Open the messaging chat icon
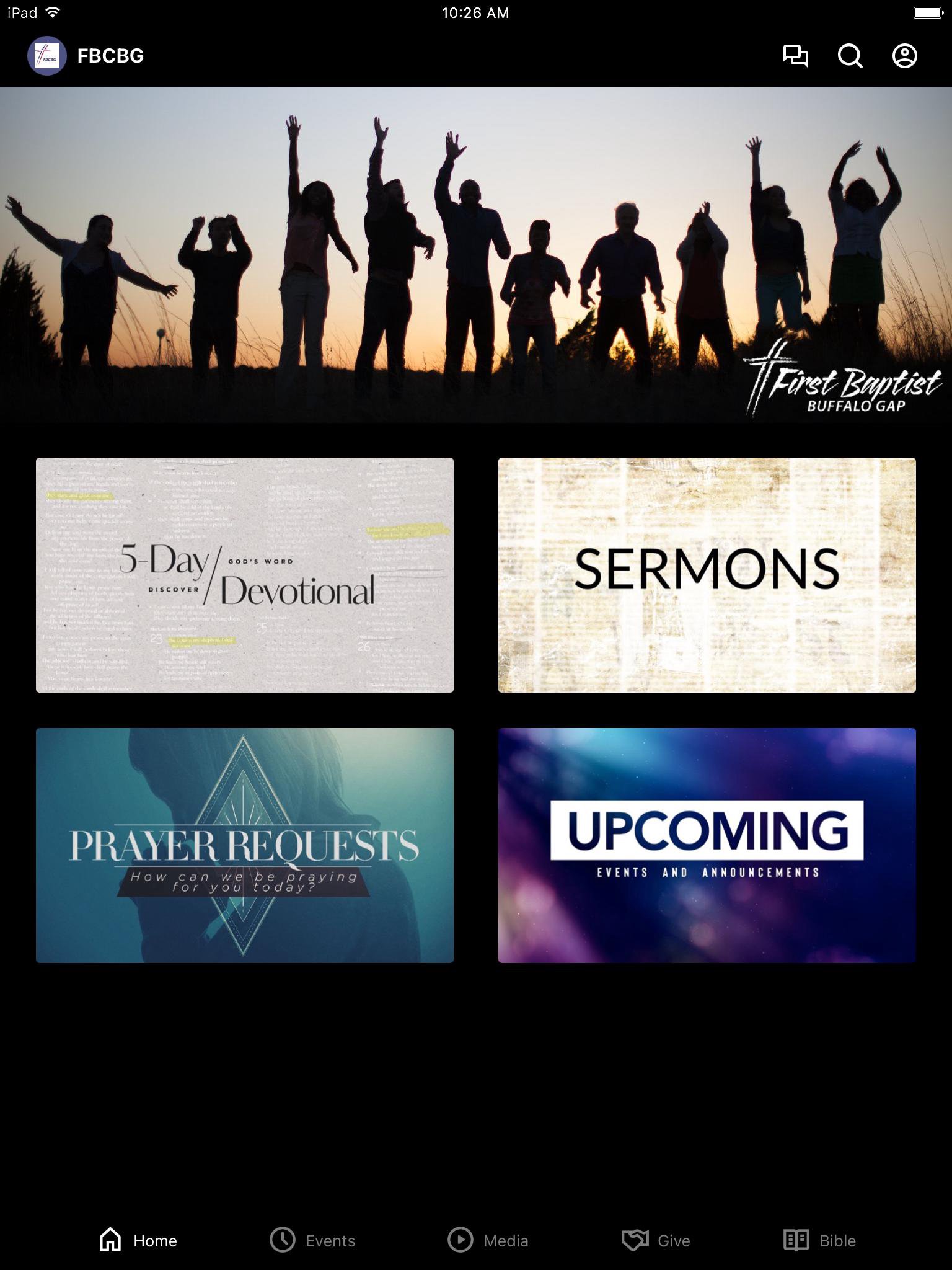Viewport: 952px width, 1270px height. (x=795, y=56)
